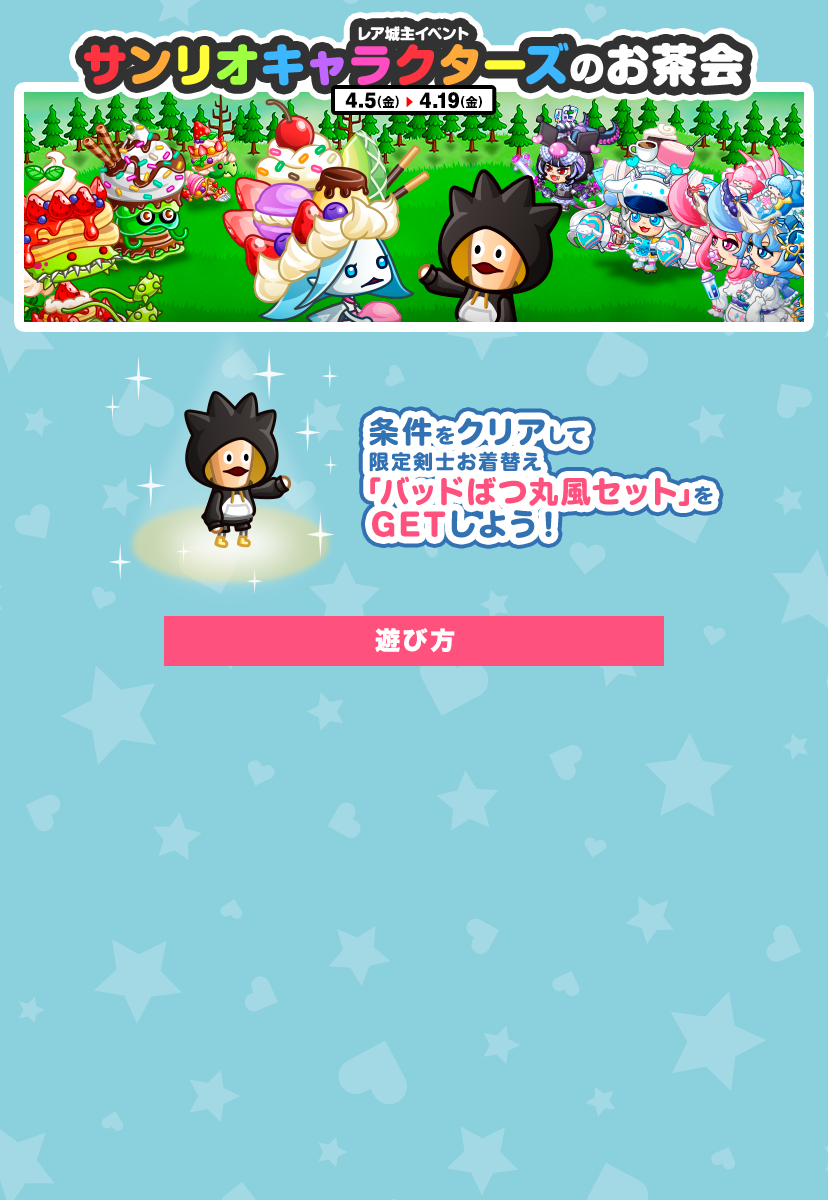Open the 遊び方 how-to-play section

pos(414,641)
